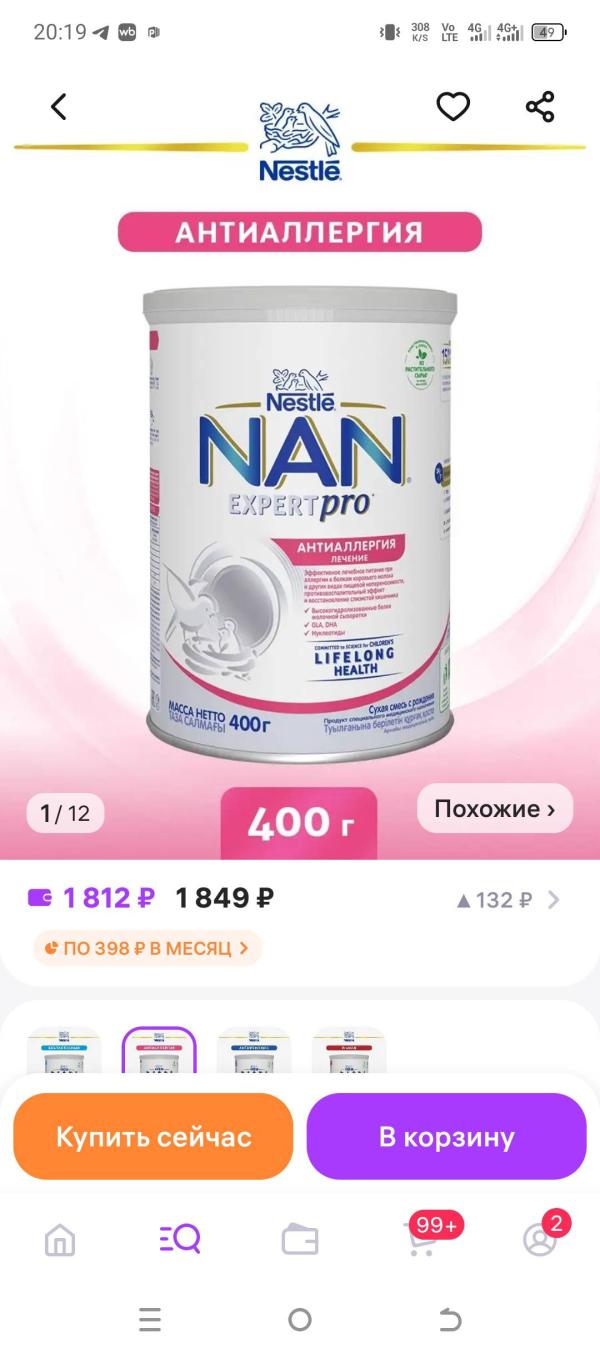Open the 398 ₽ monthly installment offer
The width and height of the screenshot is (600, 1352).
(148, 947)
